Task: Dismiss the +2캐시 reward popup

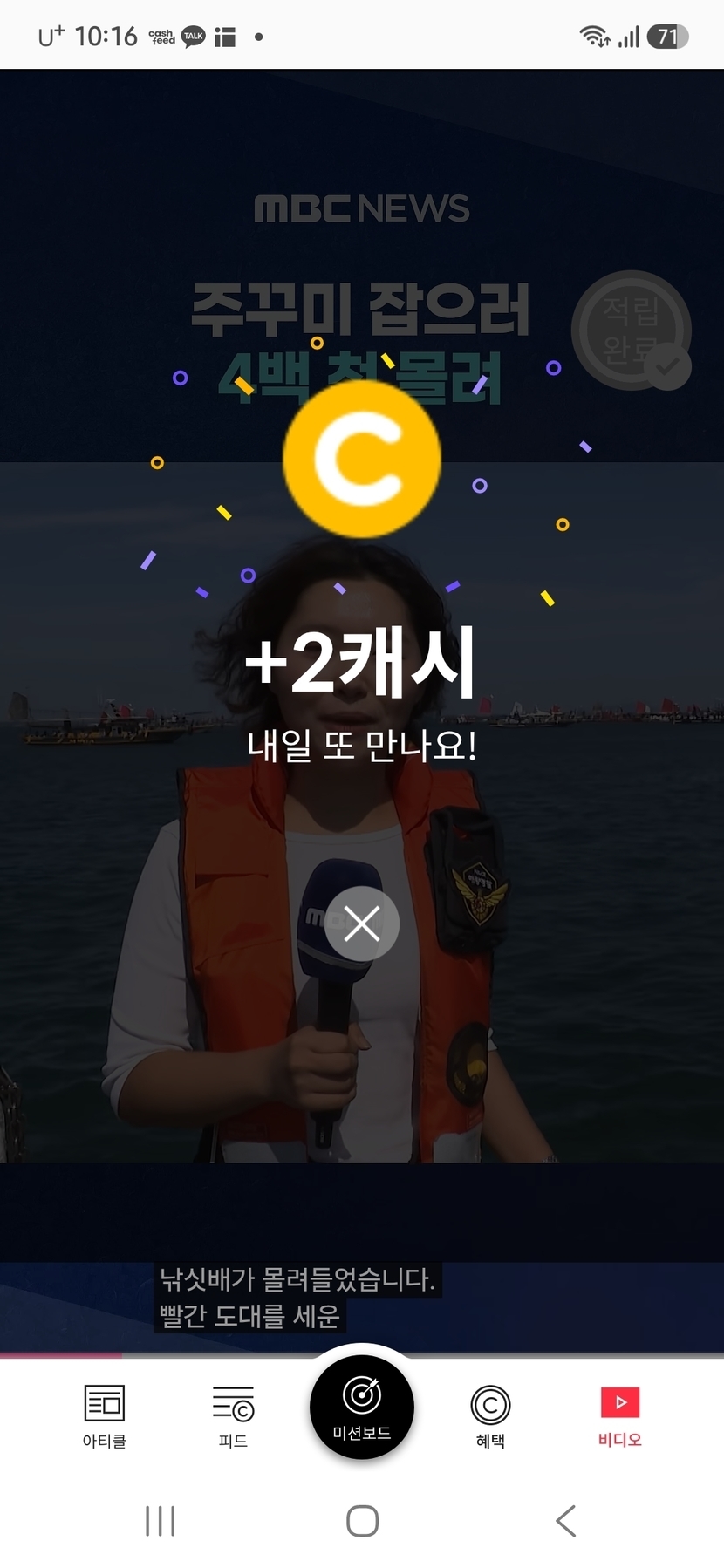Action: click(362, 924)
